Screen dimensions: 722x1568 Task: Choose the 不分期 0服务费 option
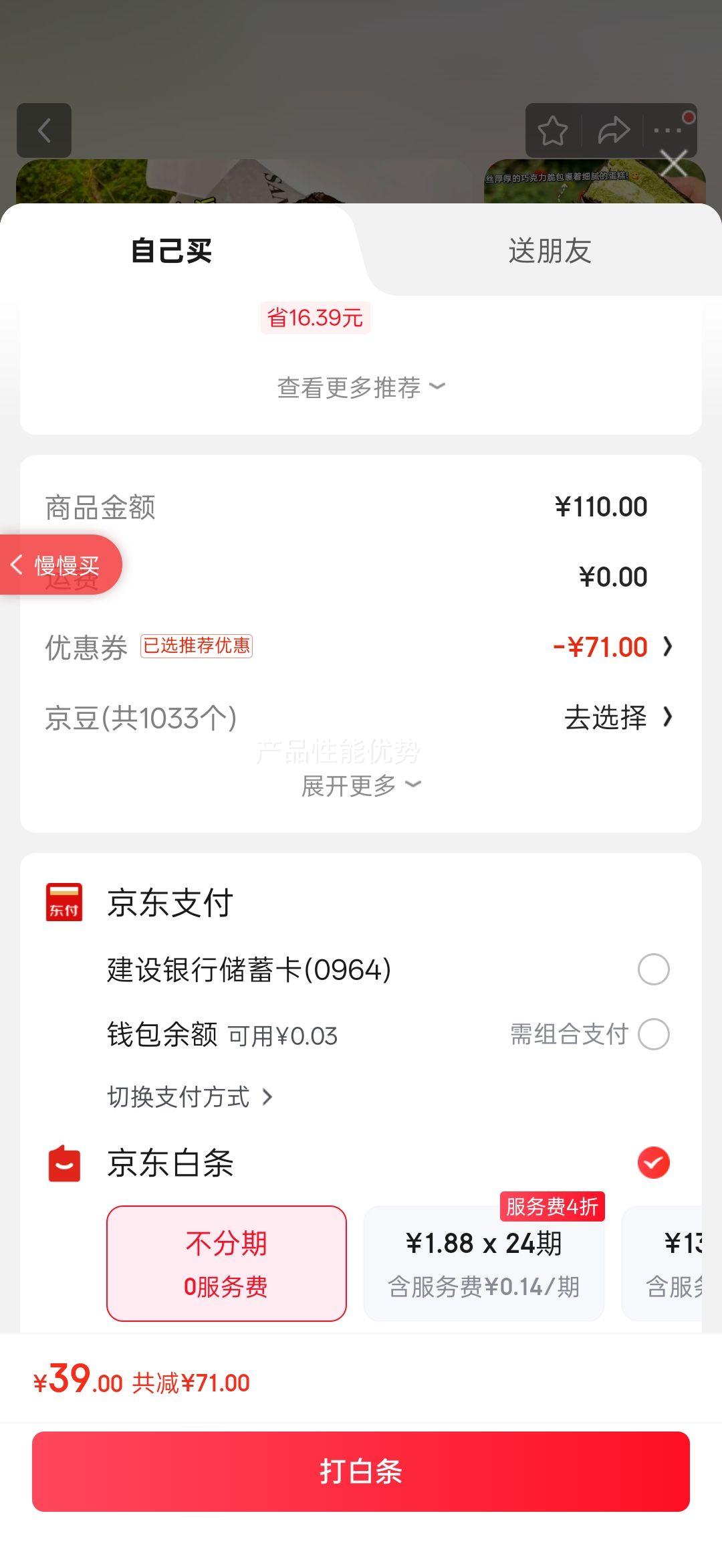pos(227,1264)
